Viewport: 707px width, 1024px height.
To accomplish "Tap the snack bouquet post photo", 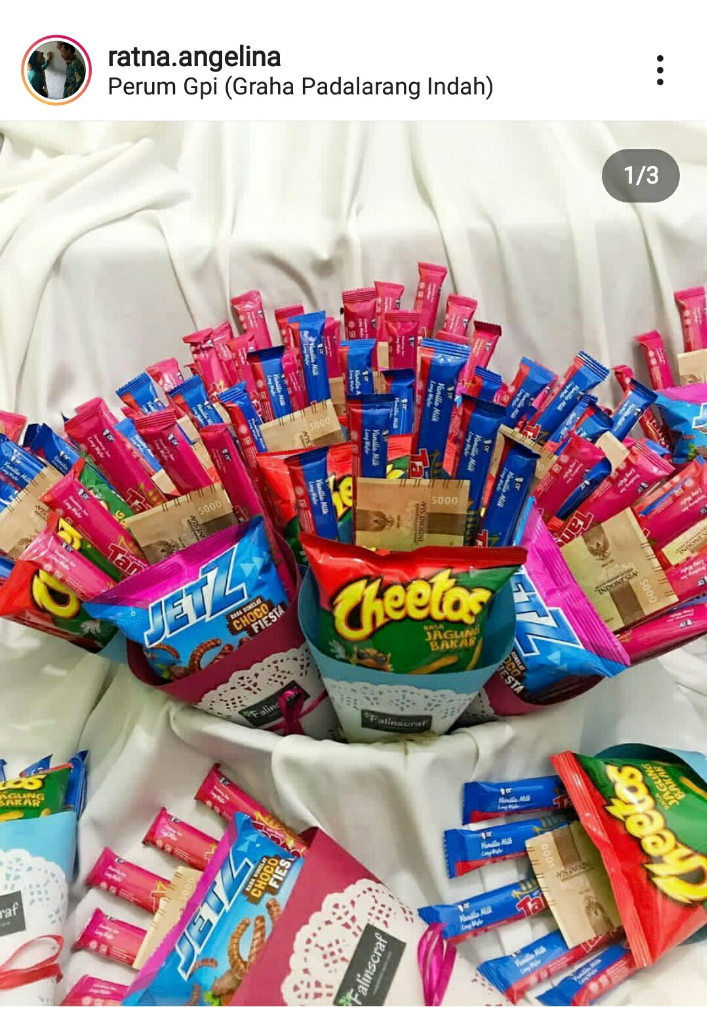I will pos(353,560).
